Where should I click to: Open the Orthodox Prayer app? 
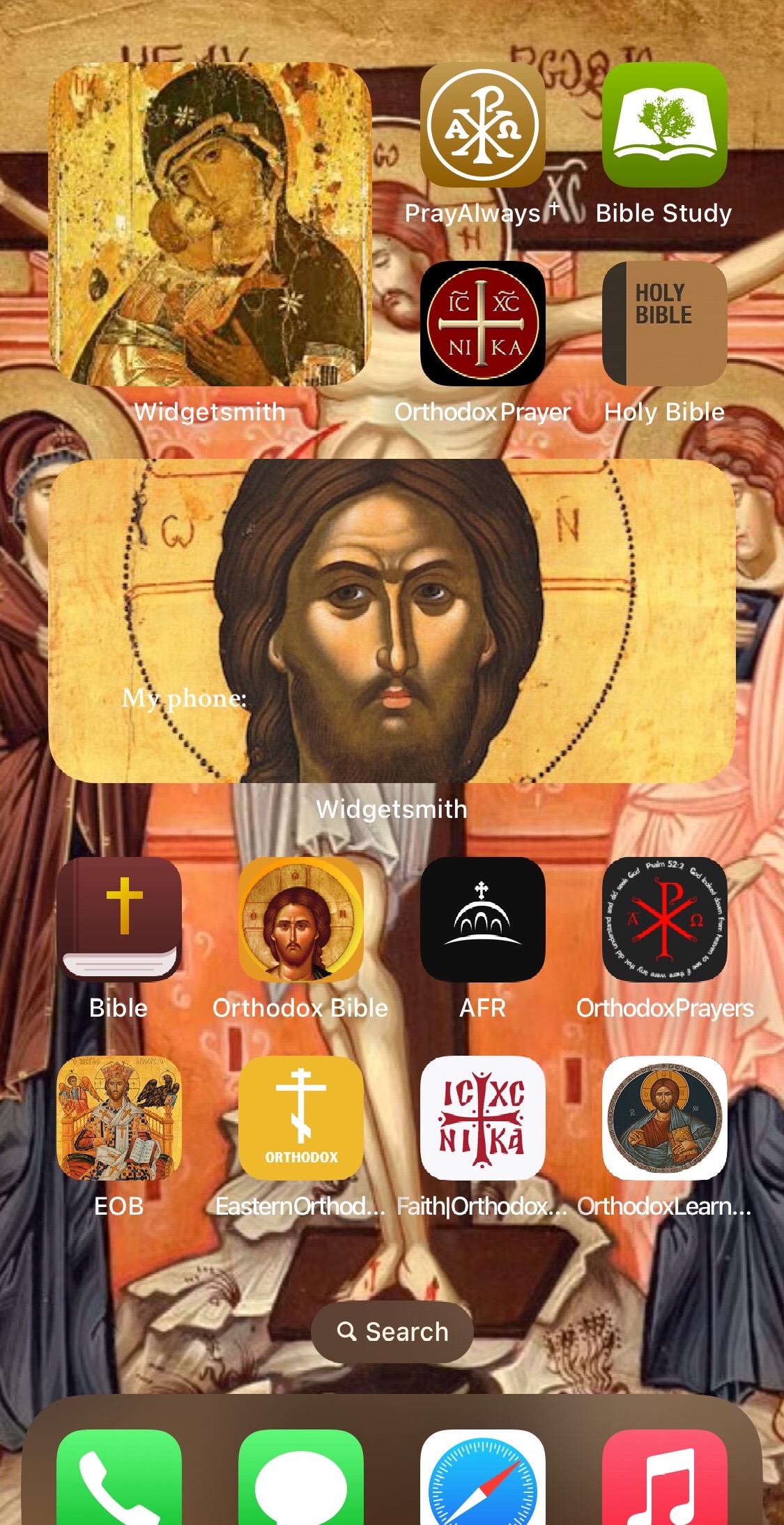click(x=482, y=324)
